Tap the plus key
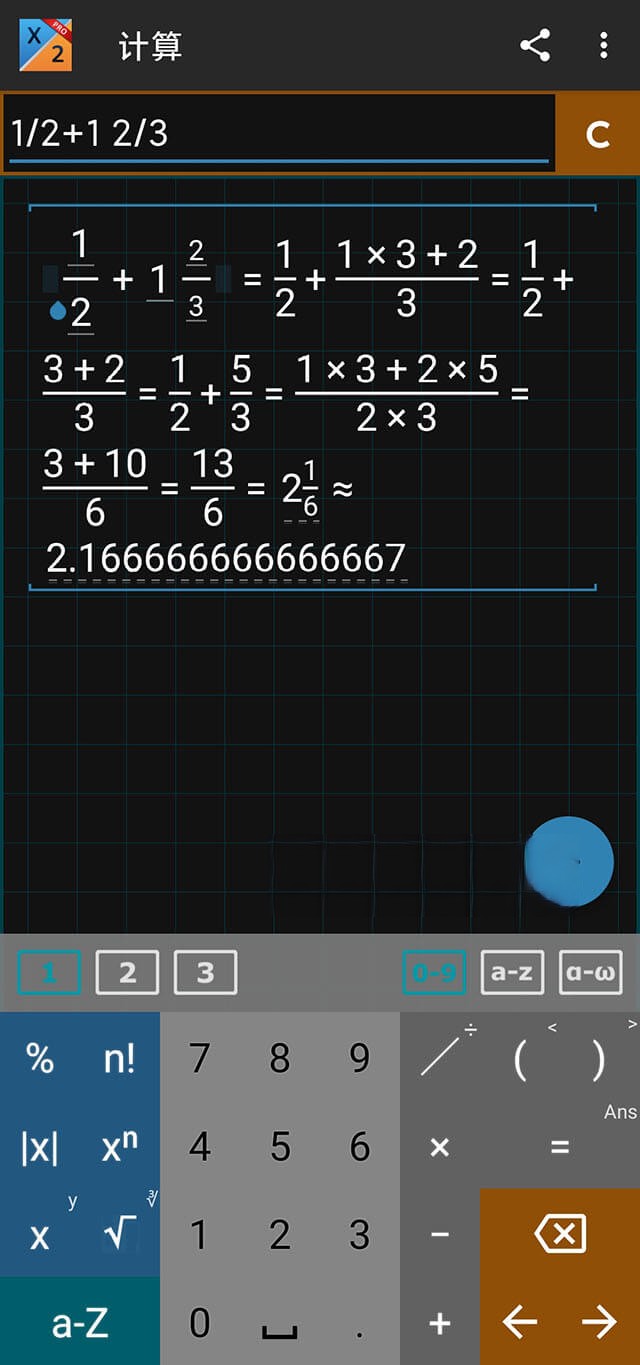Viewport: 640px width, 1365px height. [440, 1322]
